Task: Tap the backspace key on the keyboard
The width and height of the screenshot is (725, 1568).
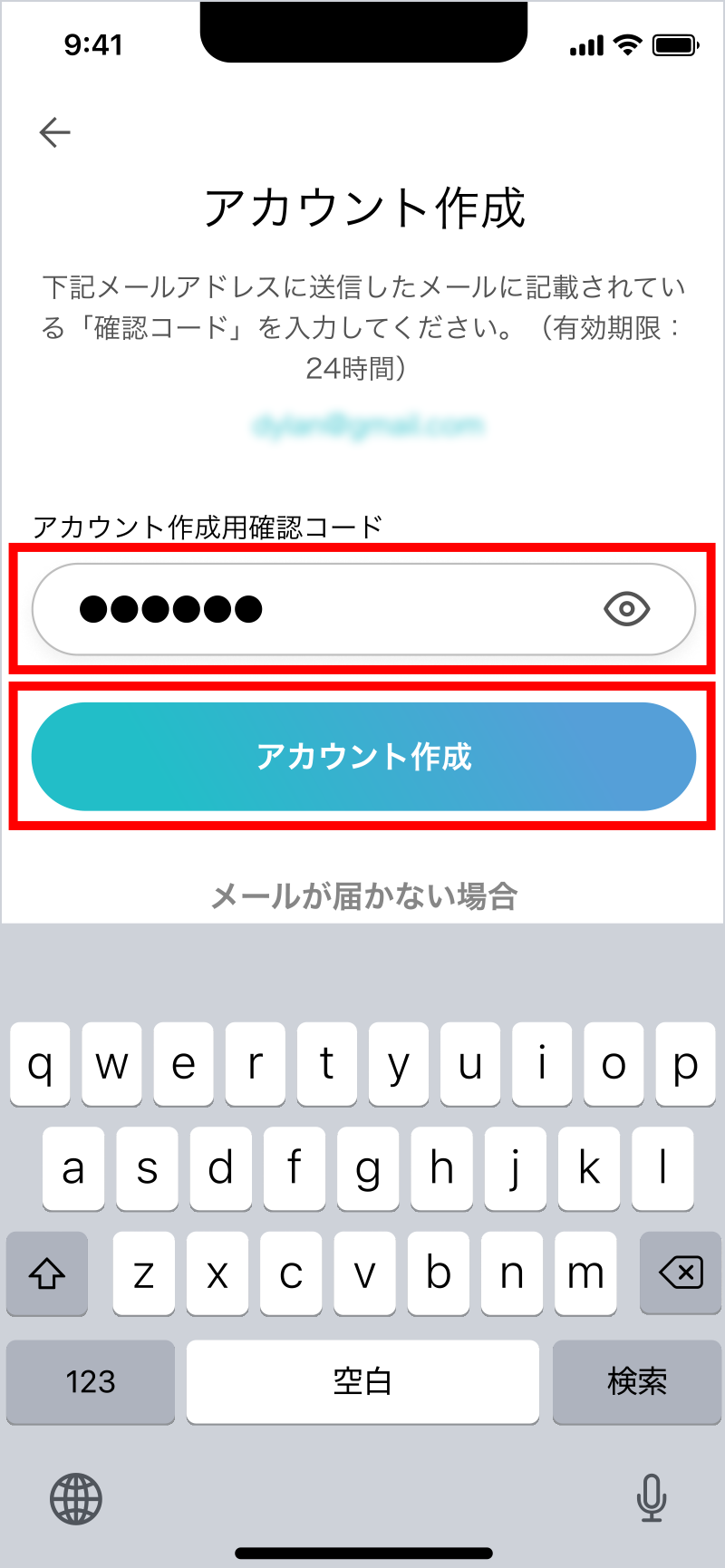Action: point(681,1273)
